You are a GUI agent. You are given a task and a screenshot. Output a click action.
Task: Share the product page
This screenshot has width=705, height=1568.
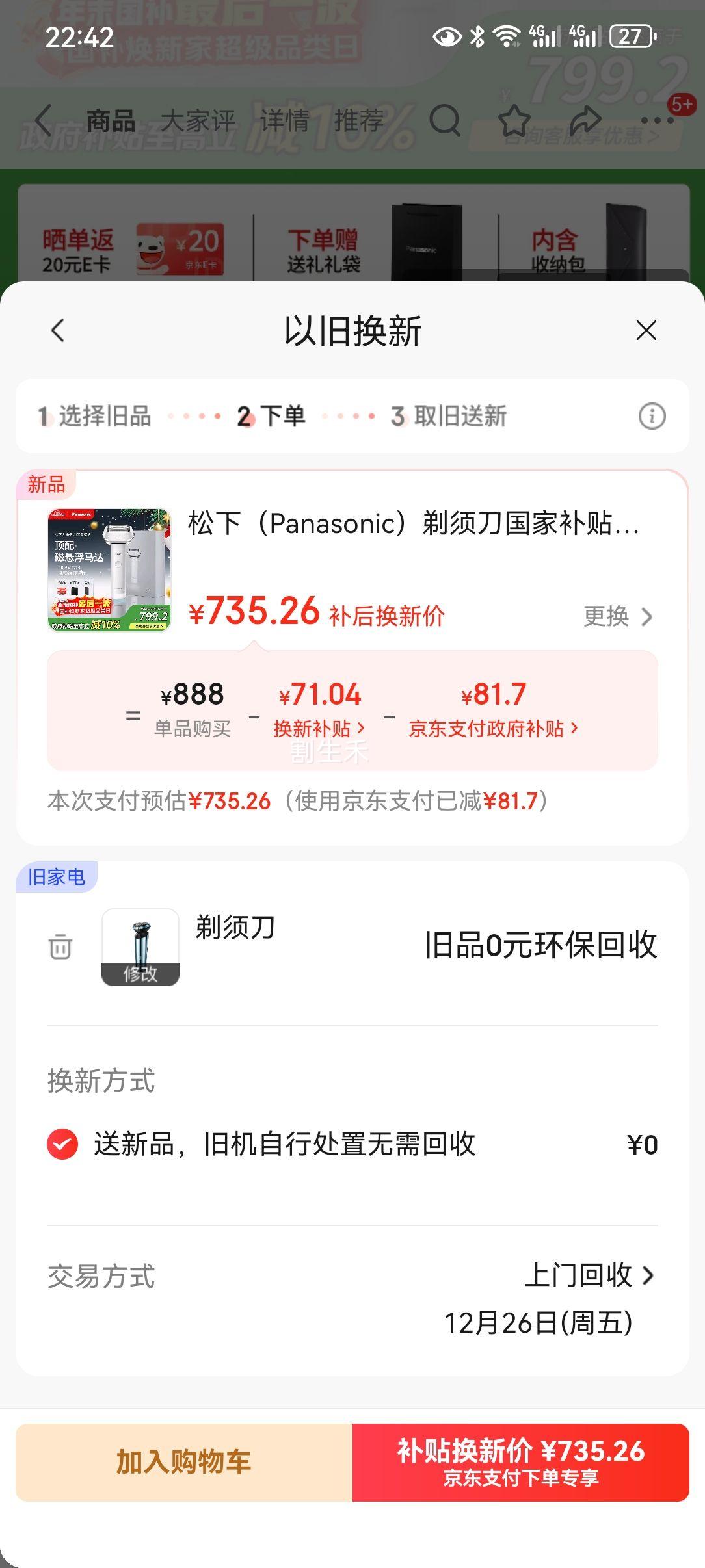coord(586,121)
